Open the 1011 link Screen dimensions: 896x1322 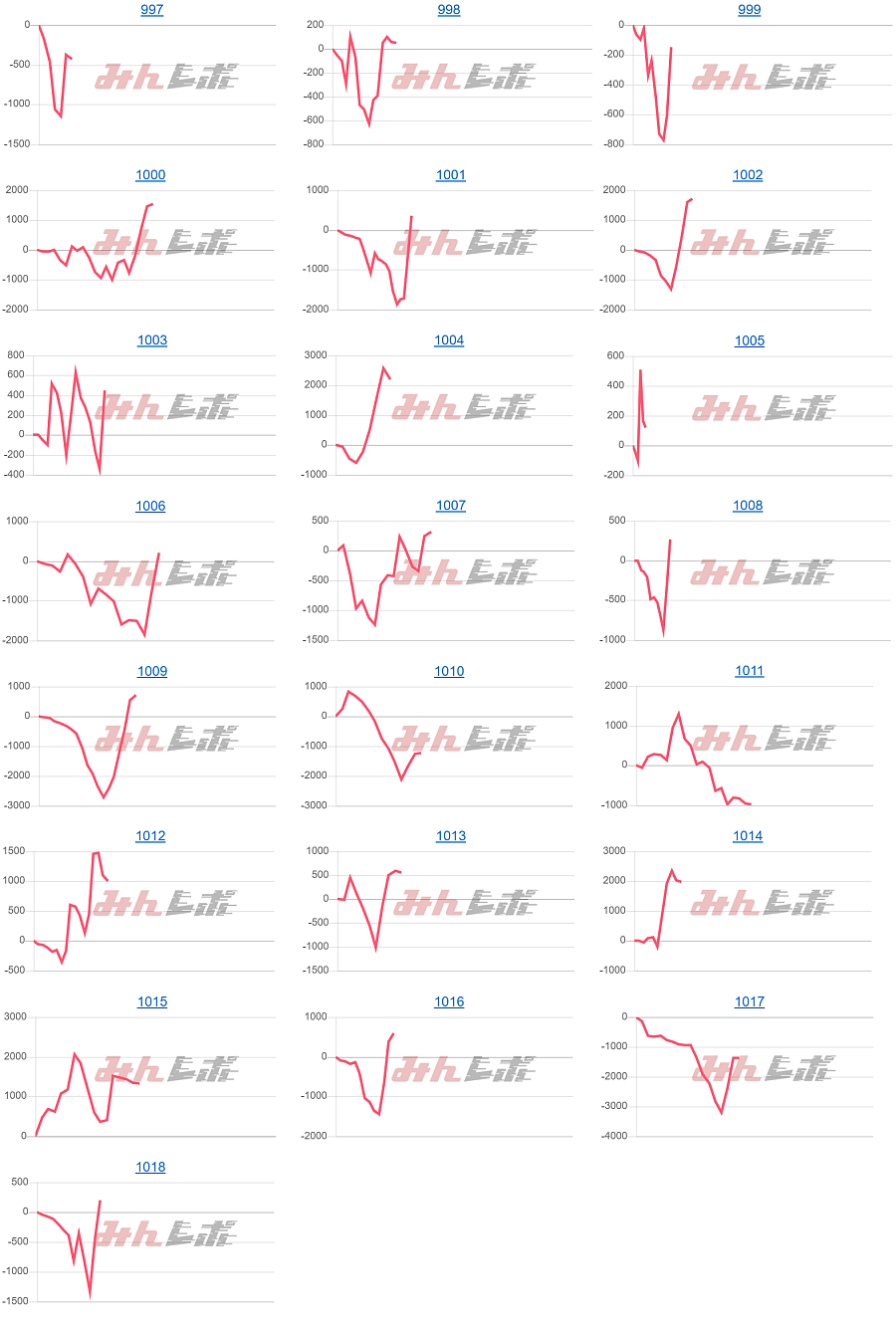tap(750, 671)
